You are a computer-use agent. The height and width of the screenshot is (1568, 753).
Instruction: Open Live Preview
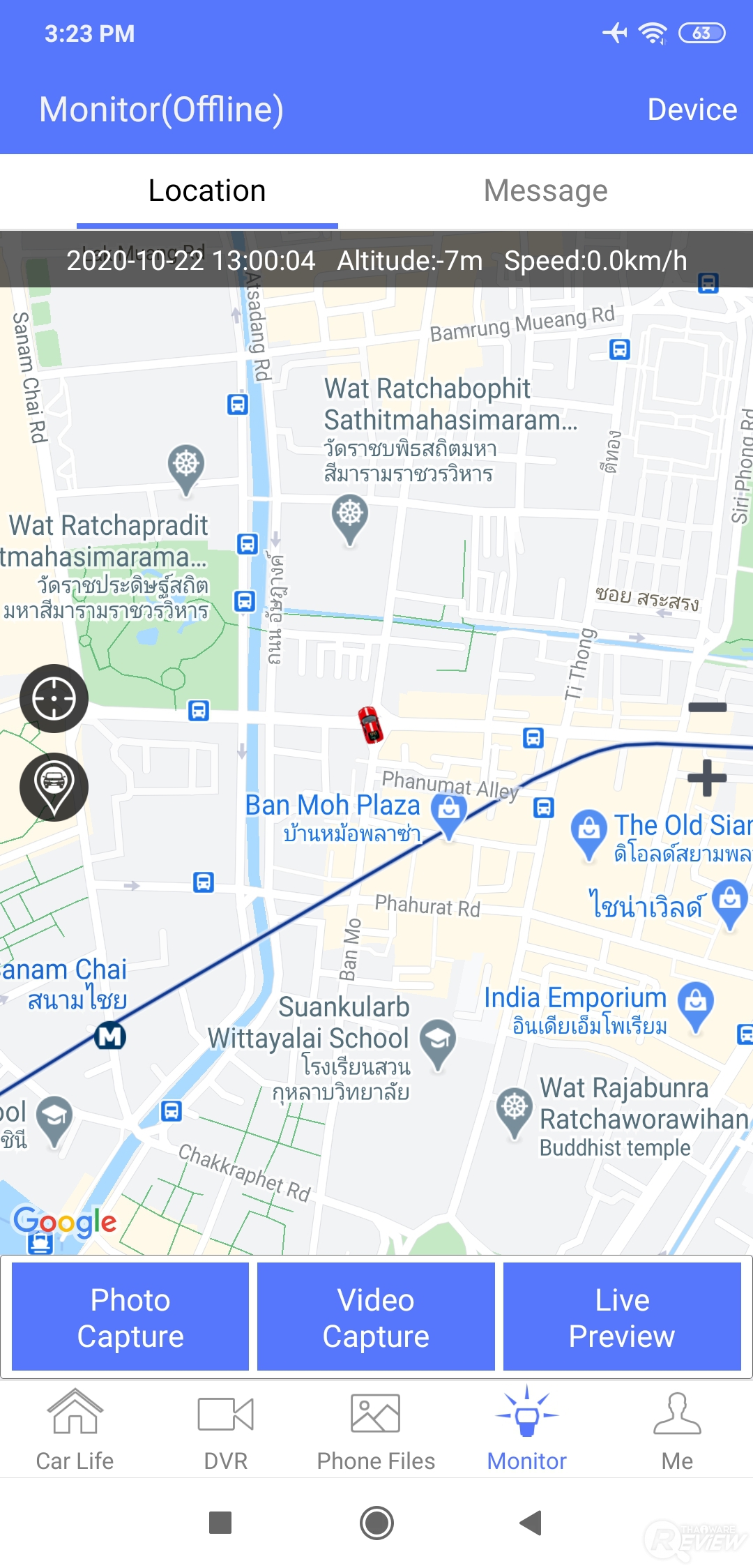(x=621, y=1318)
